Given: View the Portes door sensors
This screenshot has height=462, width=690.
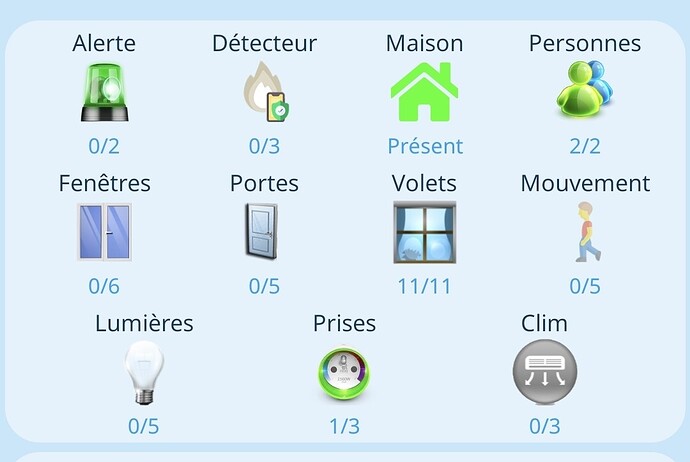Looking at the screenshot, I should pyautogui.click(x=264, y=232).
